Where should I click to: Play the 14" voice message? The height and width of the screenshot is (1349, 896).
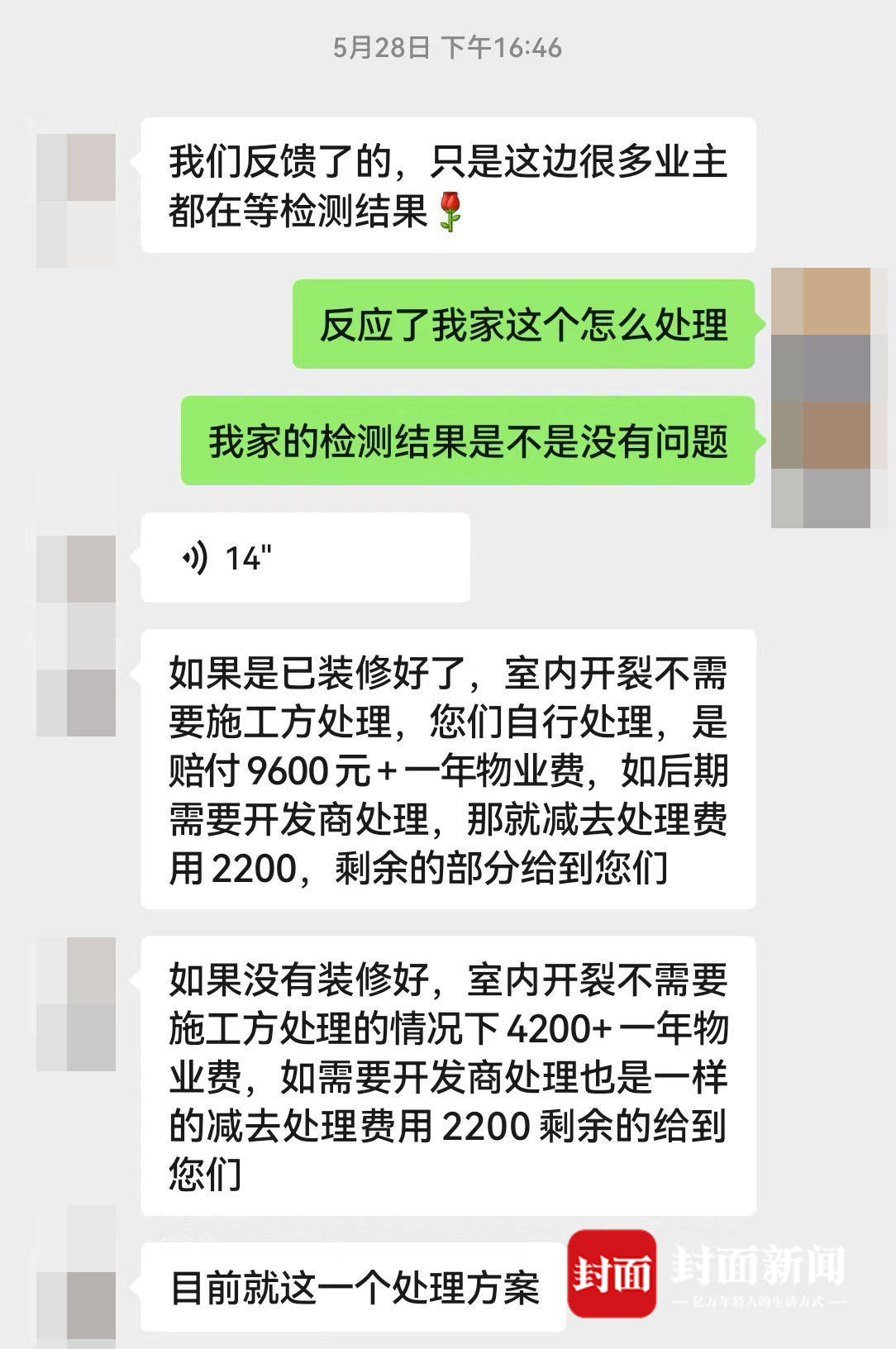point(304,558)
